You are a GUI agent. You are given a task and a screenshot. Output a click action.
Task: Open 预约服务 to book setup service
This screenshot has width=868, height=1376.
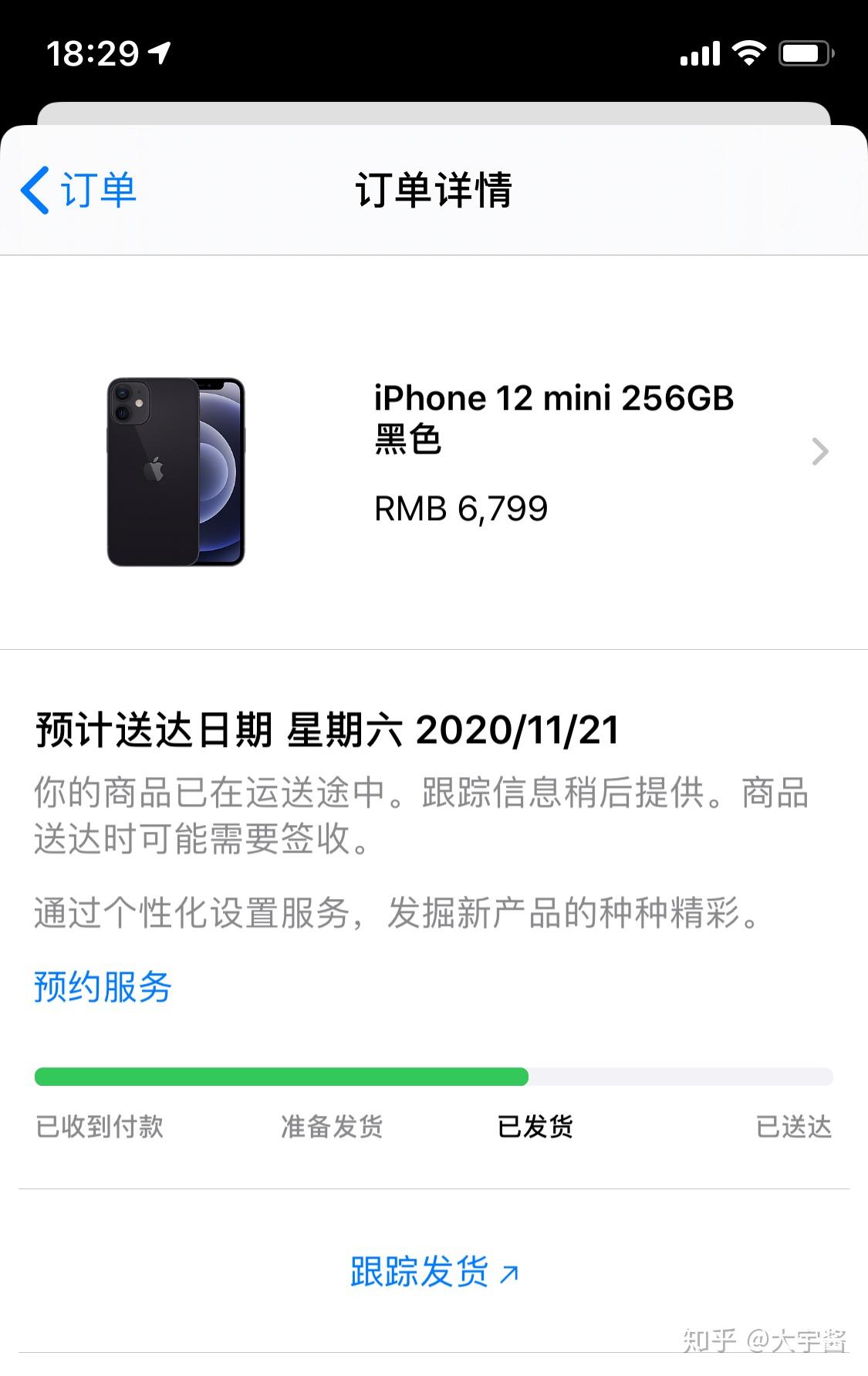pyautogui.click(x=101, y=986)
